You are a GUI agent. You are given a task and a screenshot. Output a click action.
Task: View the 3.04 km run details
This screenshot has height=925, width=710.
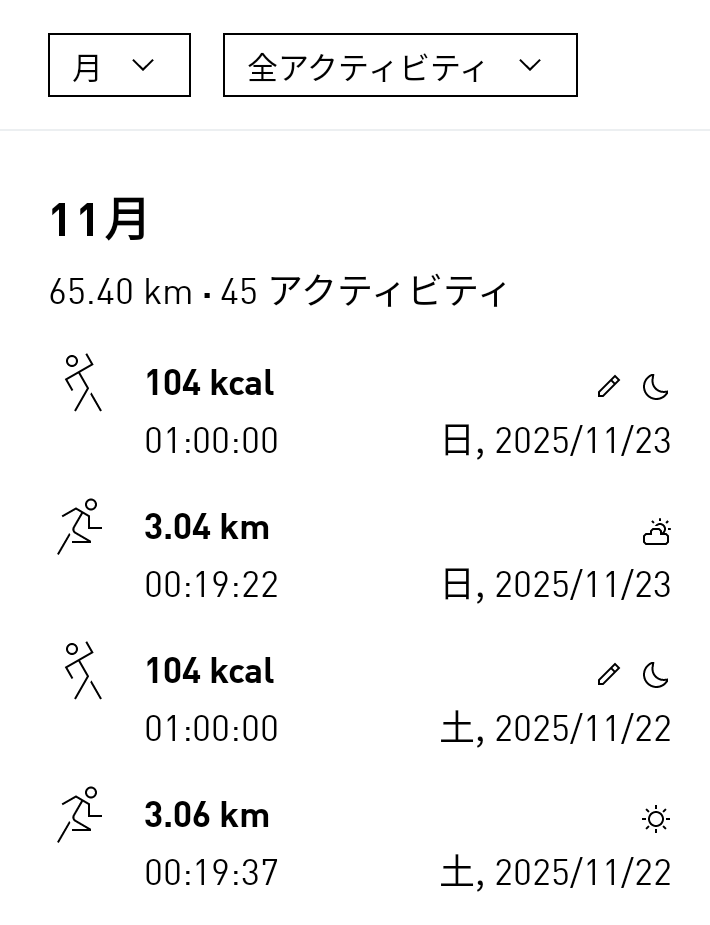pos(360,555)
